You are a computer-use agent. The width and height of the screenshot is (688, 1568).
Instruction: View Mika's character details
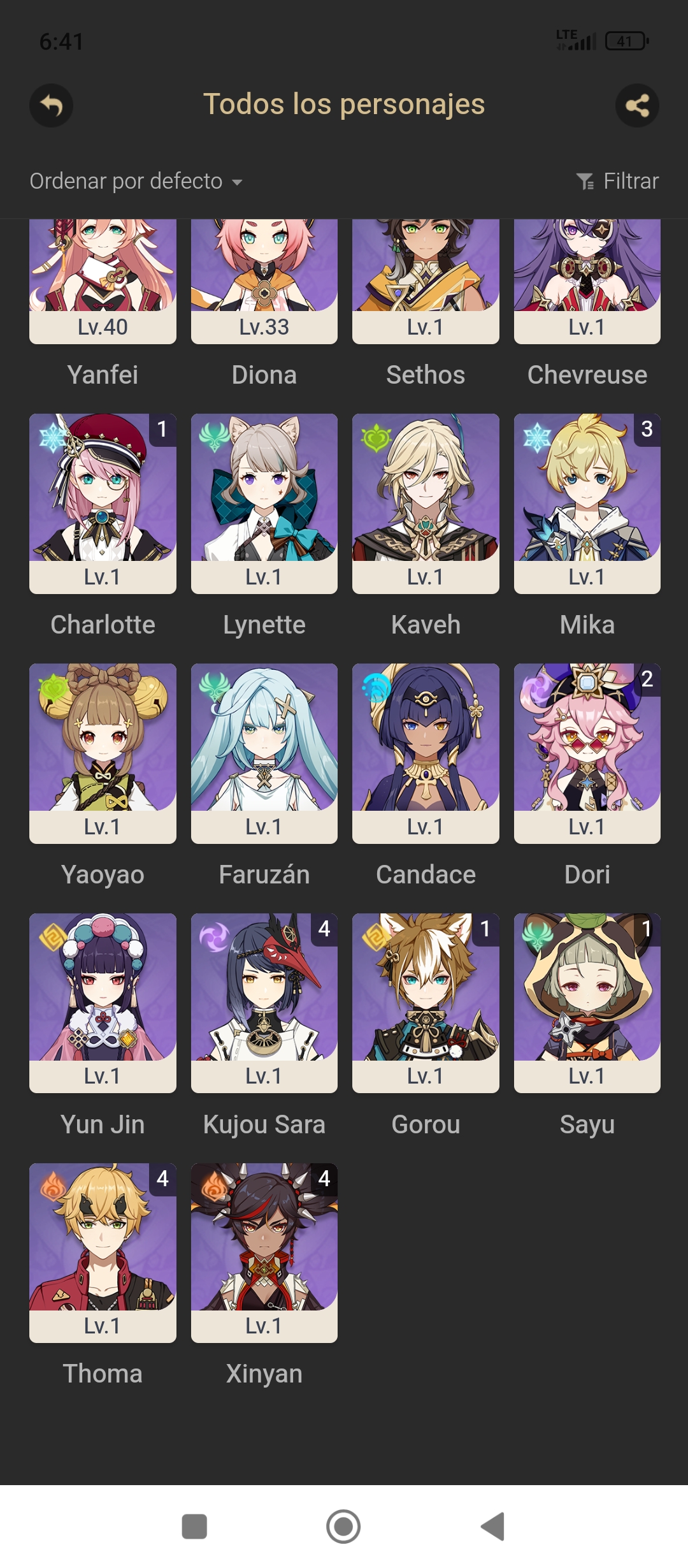[587, 504]
